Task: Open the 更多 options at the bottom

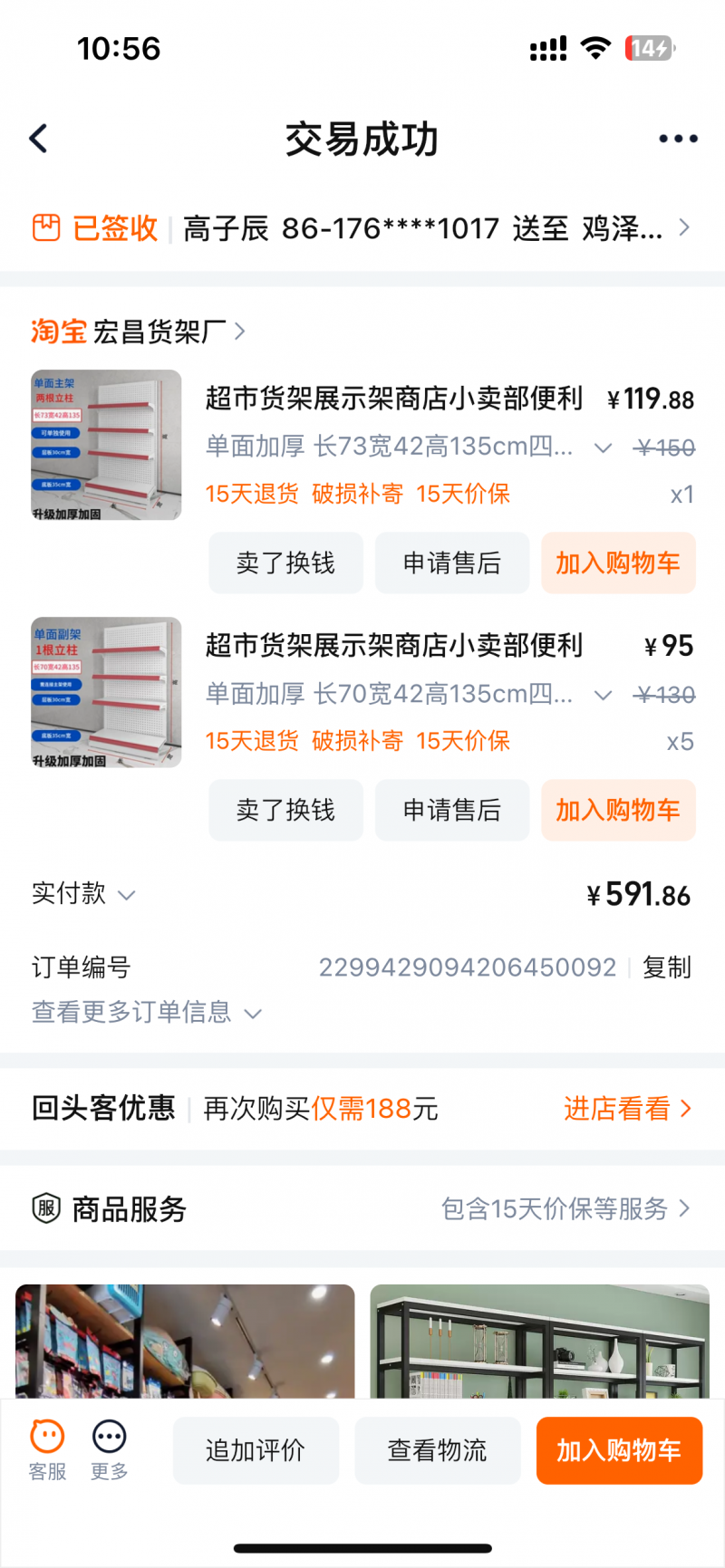Action: [x=109, y=1449]
